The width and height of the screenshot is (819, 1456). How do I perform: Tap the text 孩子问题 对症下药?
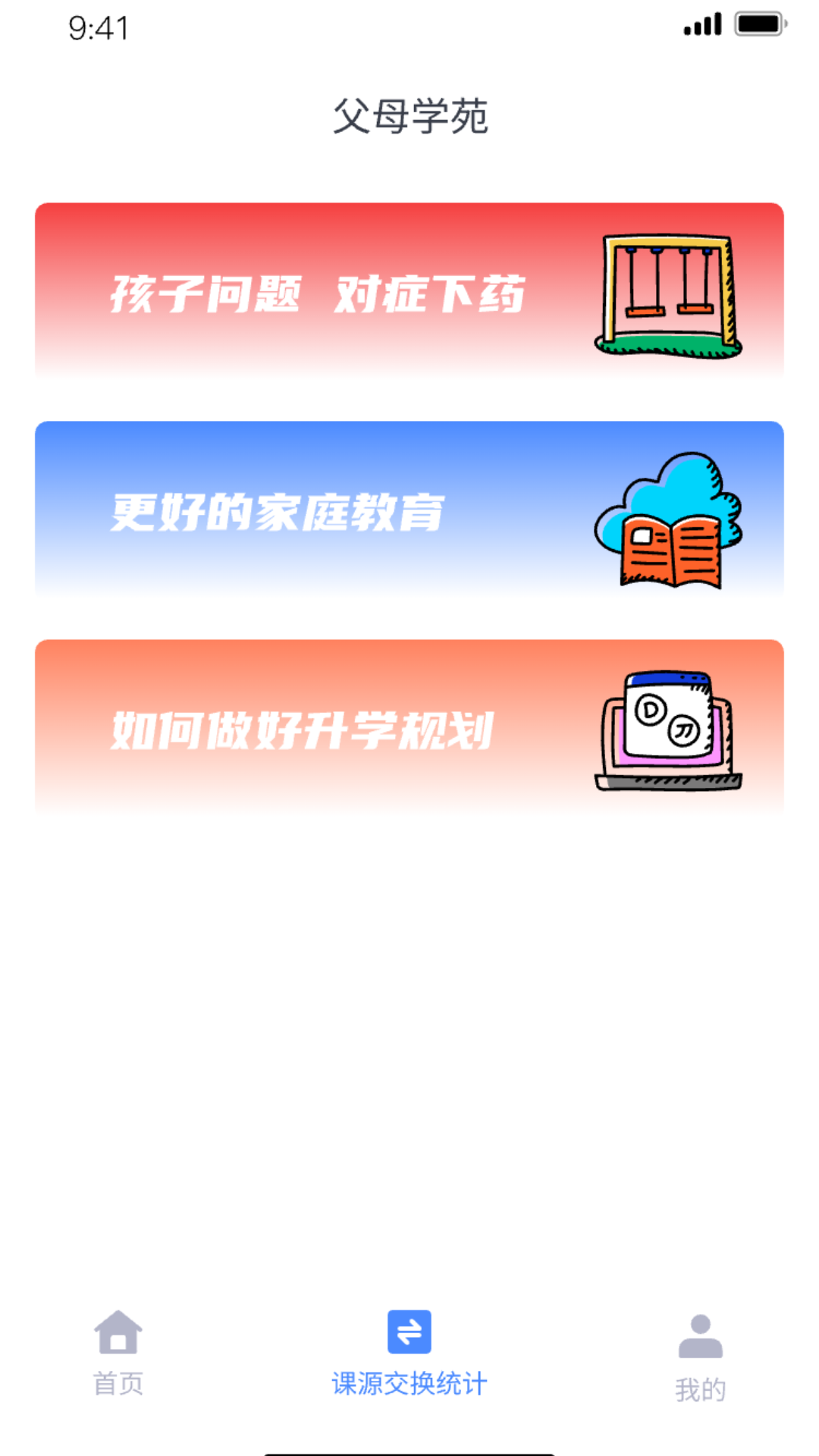[317, 294]
